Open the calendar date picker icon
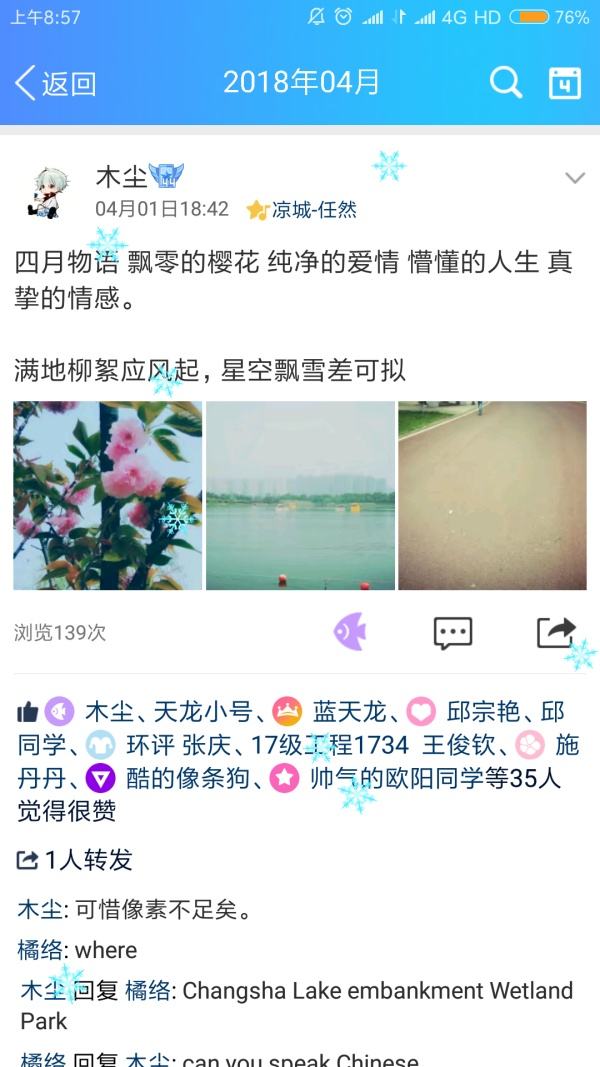 pos(565,83)
